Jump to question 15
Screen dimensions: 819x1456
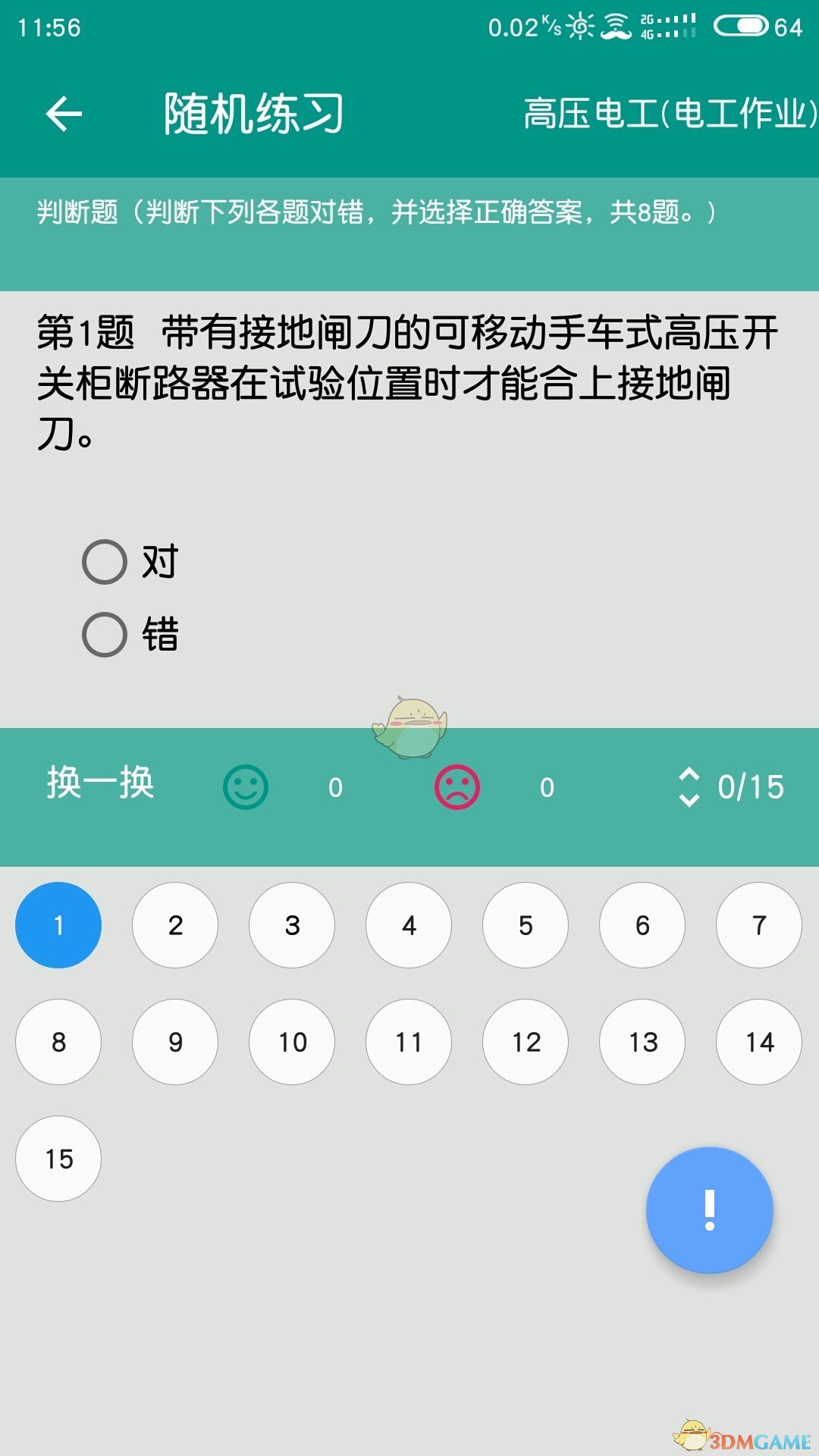coord(58,1159)
